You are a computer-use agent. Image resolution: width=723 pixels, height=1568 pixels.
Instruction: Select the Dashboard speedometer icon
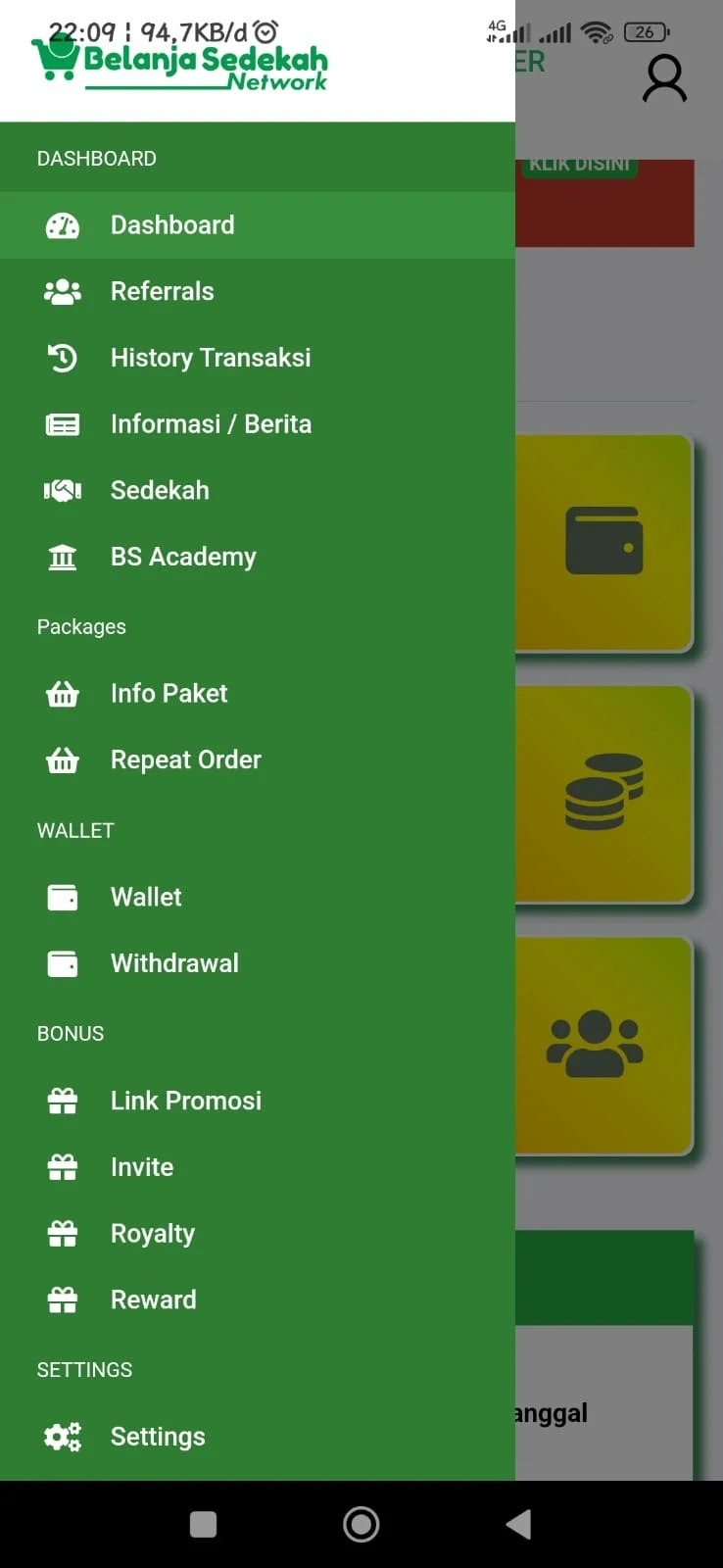tap(63, 224)
